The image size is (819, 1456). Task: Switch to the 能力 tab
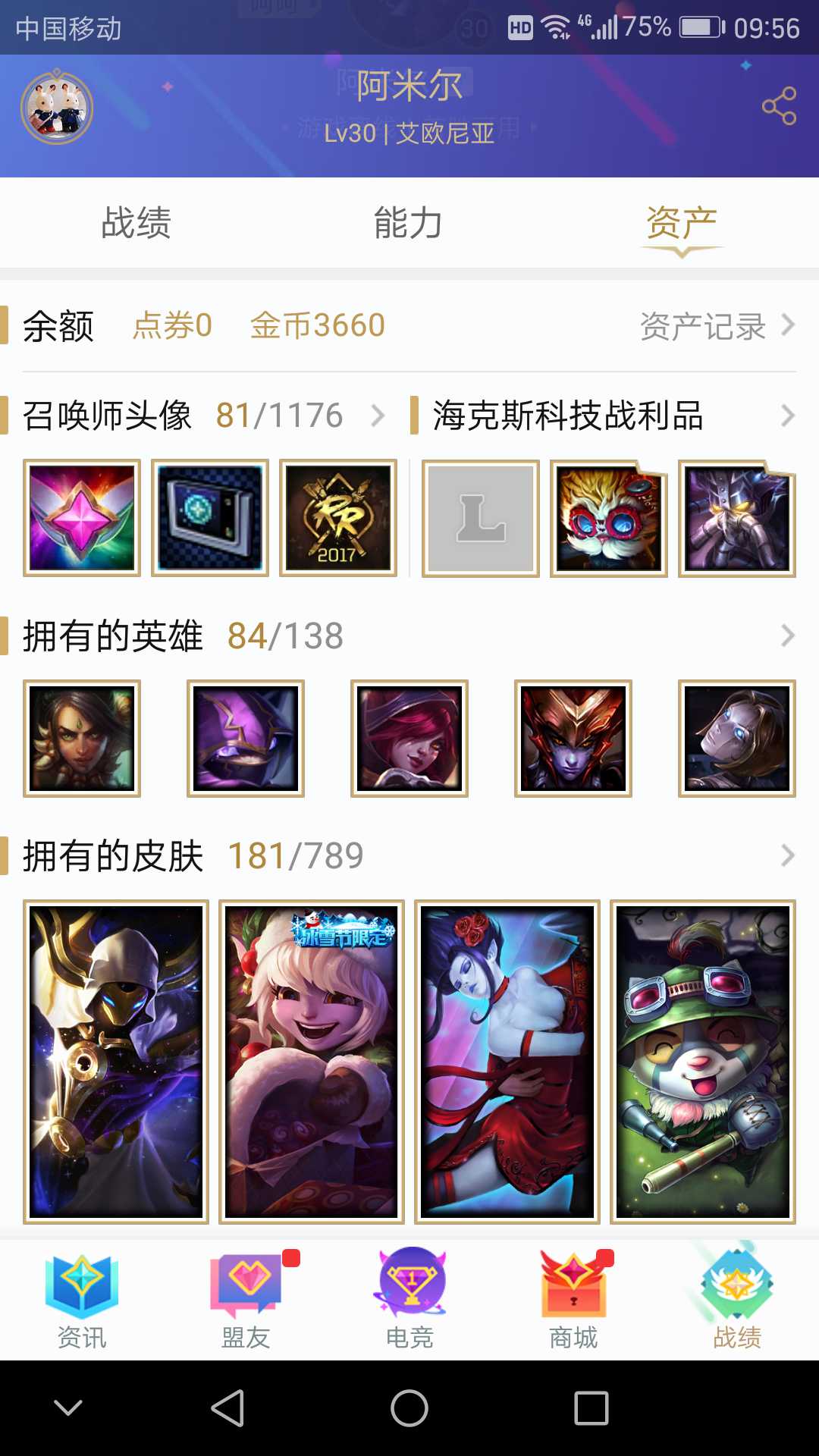tap(408, 223)
